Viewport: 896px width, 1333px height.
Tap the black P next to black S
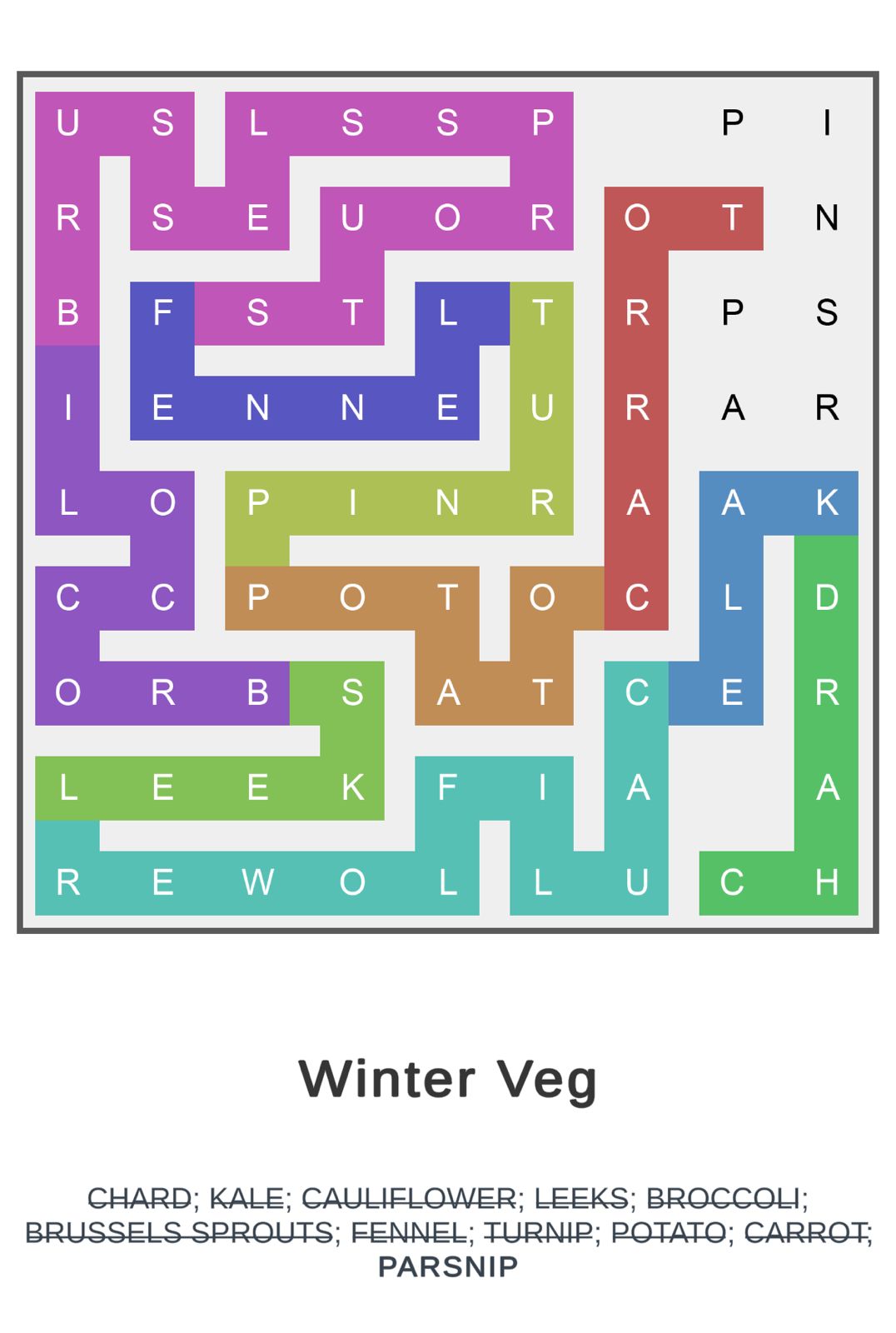click(x=732, y=312)
